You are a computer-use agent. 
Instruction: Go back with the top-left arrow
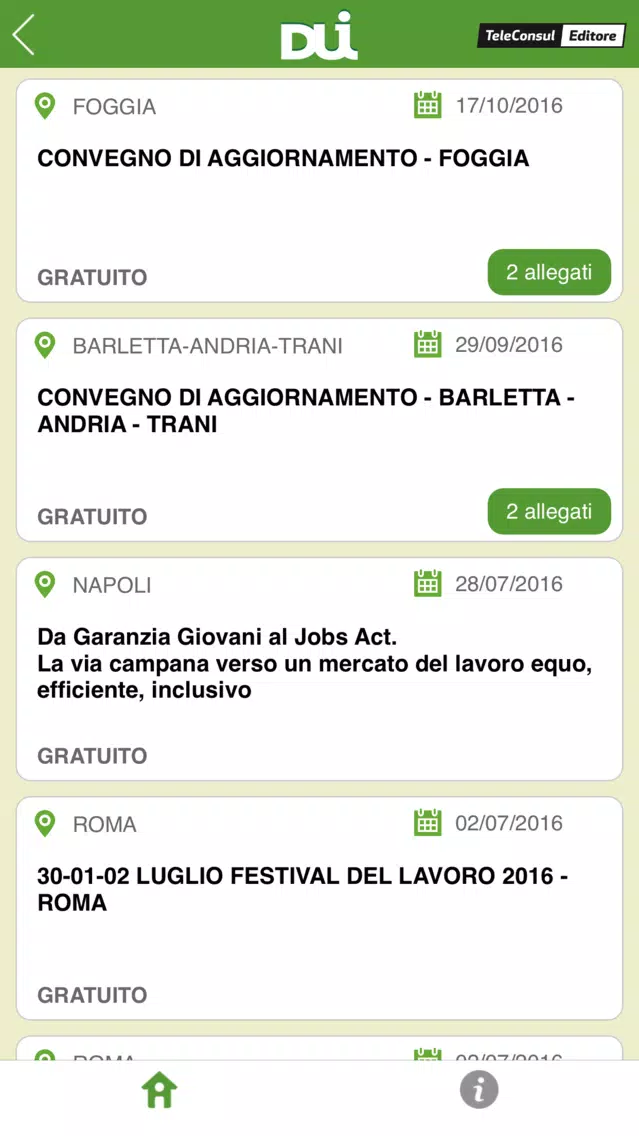point(23,34)
